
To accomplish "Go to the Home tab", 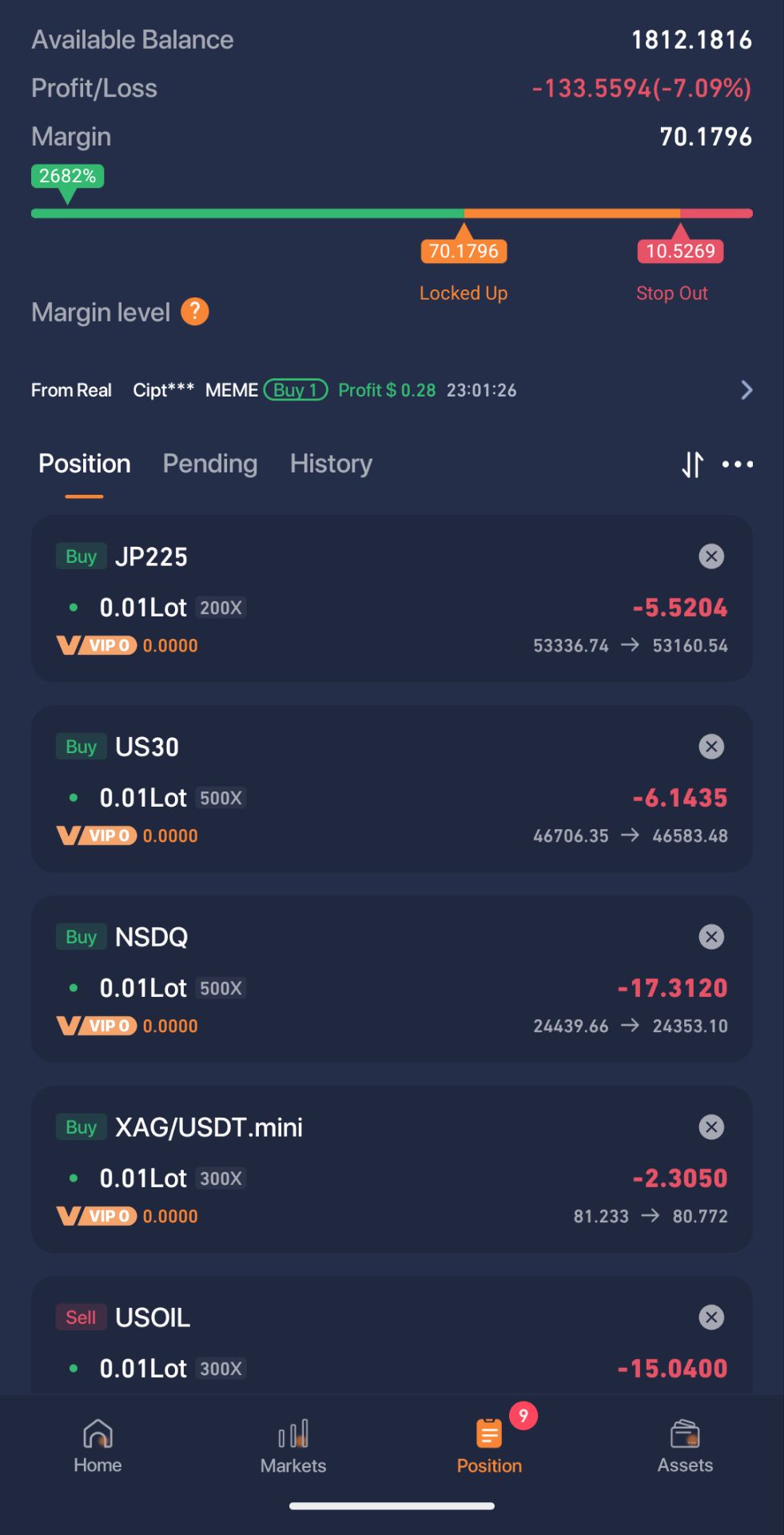I will tap(98, 1445).
